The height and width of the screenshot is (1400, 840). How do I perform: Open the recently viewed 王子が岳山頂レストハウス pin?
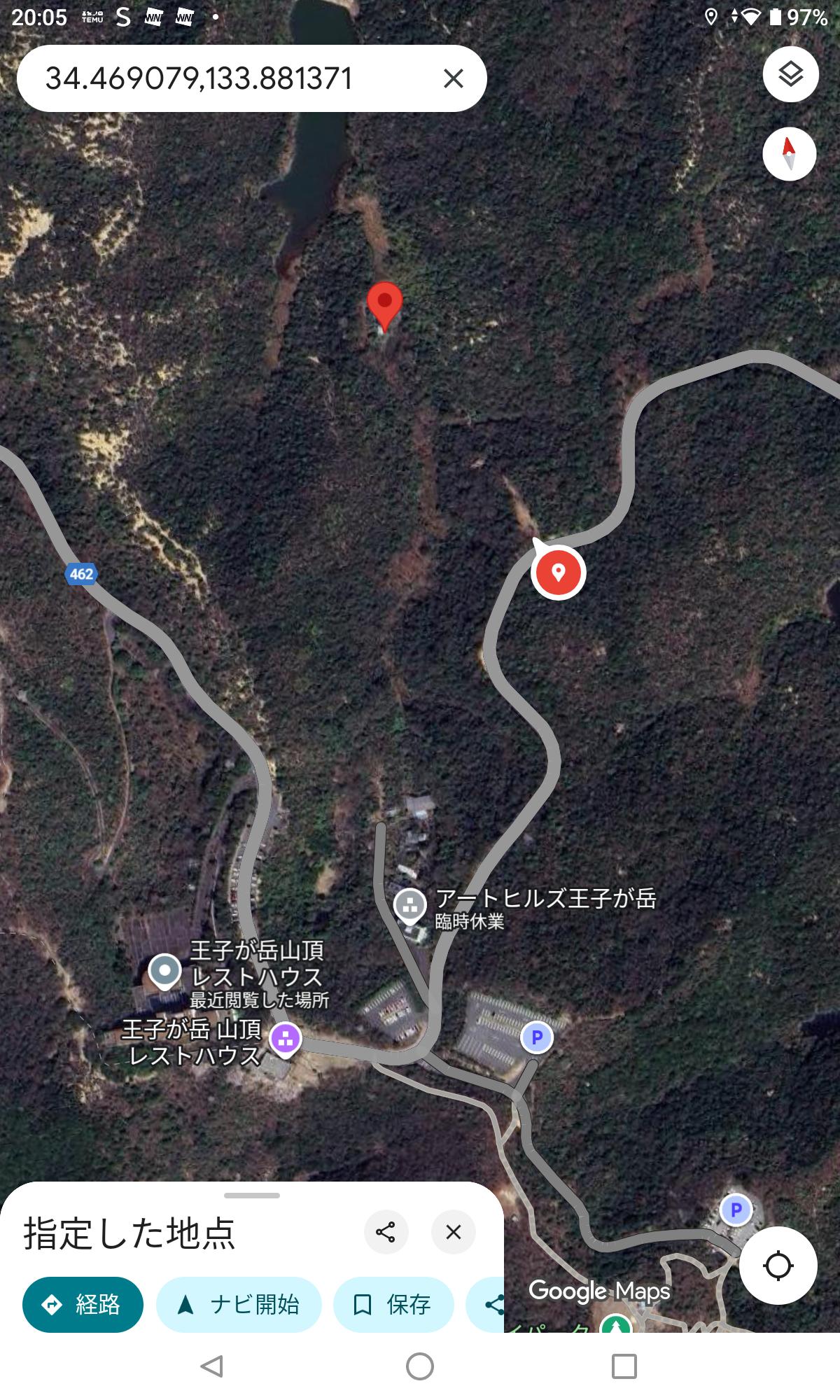point(165,972)
